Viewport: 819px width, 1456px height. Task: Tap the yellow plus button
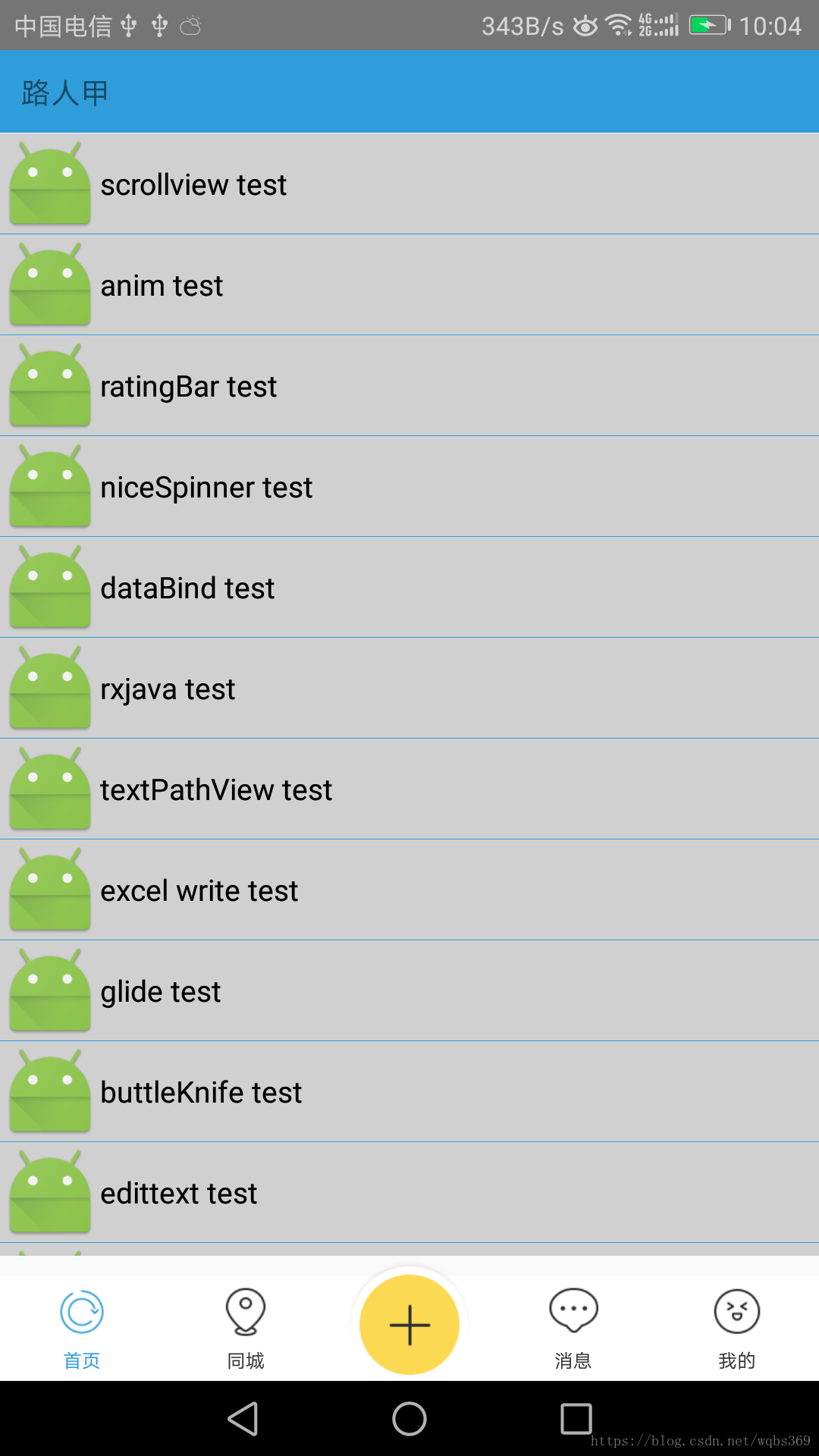[x=409, y=1324]
